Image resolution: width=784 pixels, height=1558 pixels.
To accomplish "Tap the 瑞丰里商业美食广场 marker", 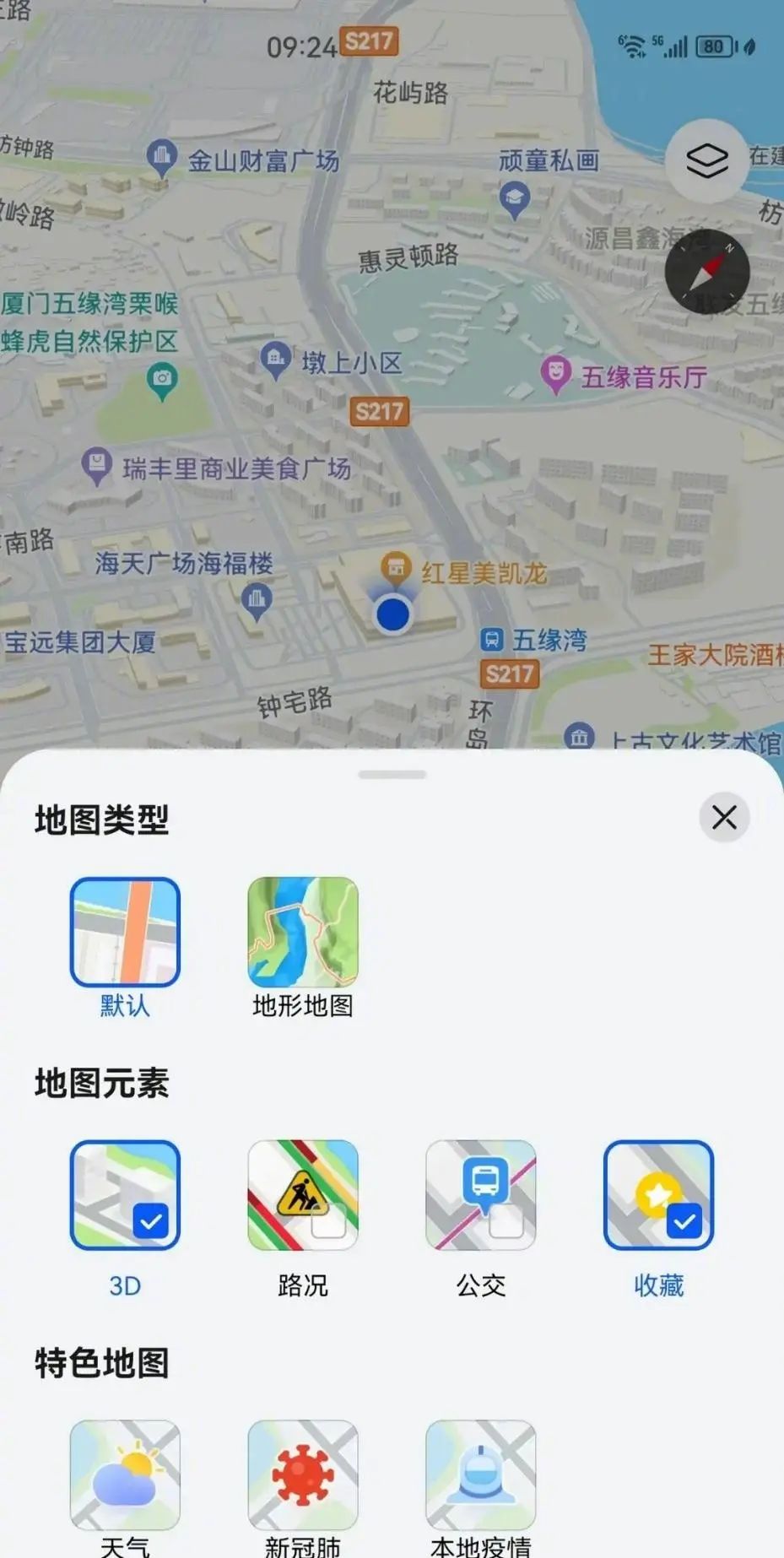I will tap(98, 465).
